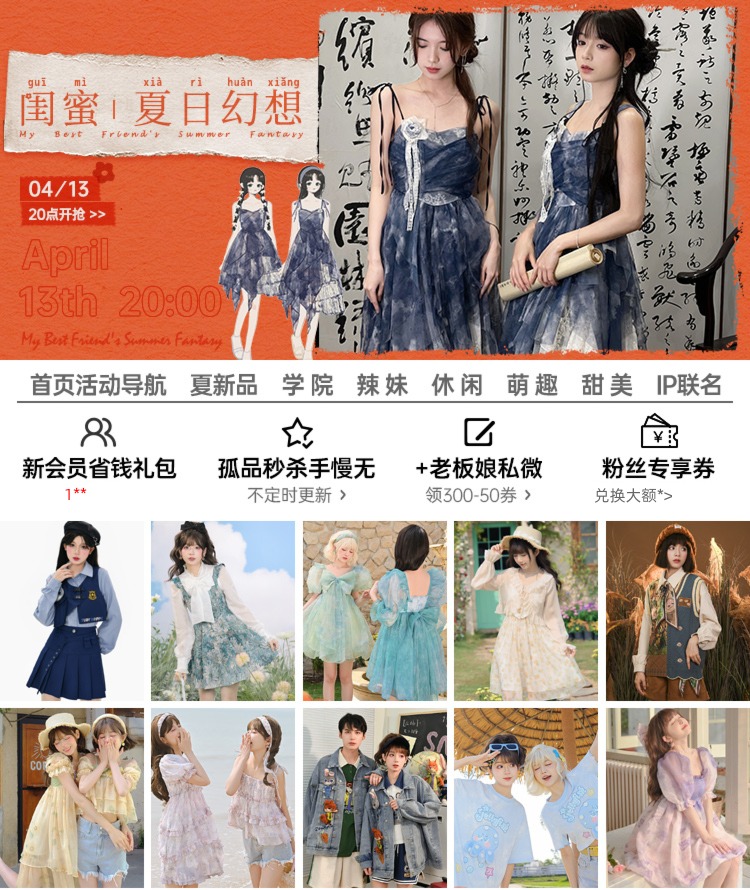Open the 辣妹 category

tap(382, 385)
